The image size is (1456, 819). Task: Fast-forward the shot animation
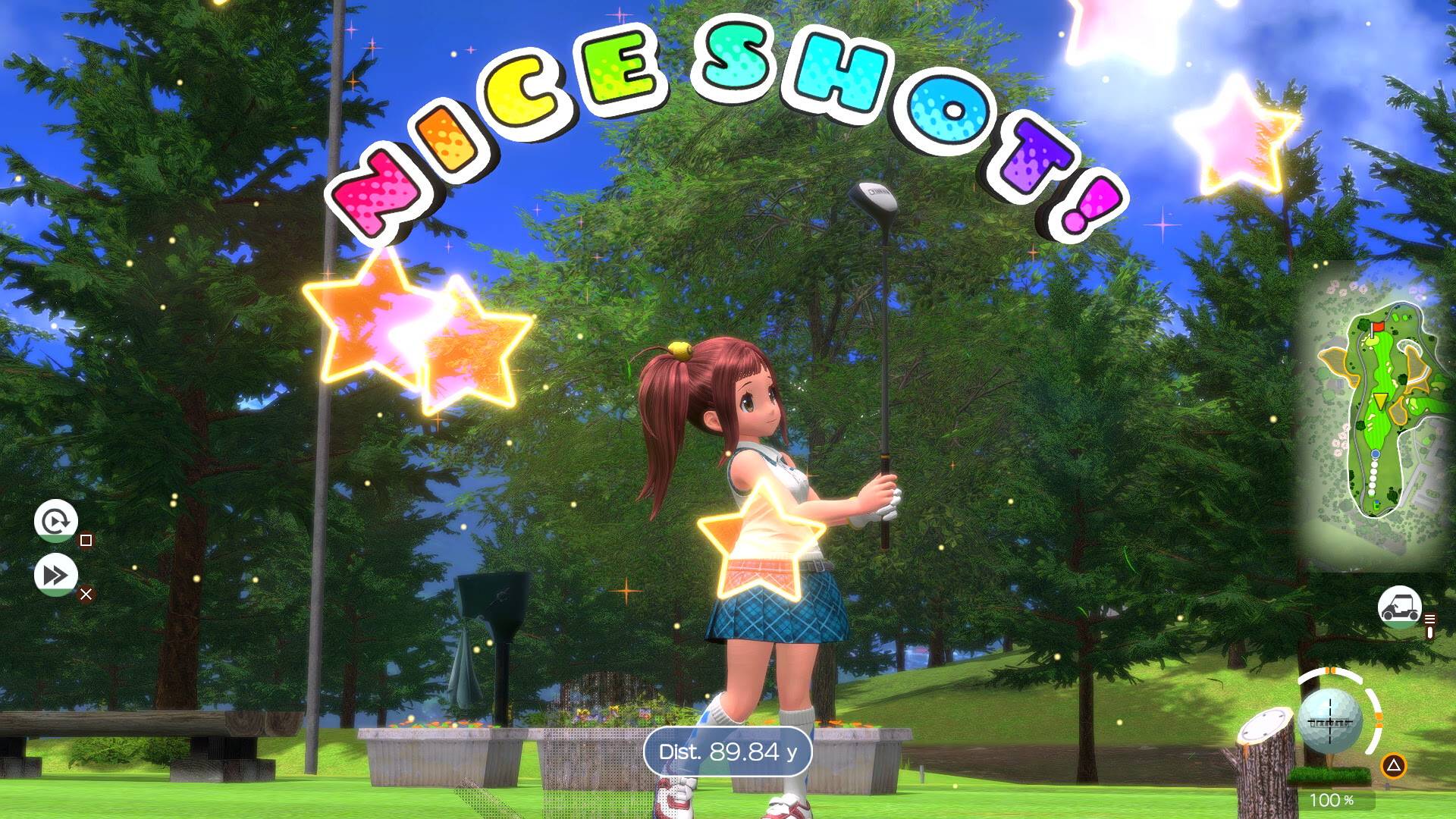pos(56,575)
